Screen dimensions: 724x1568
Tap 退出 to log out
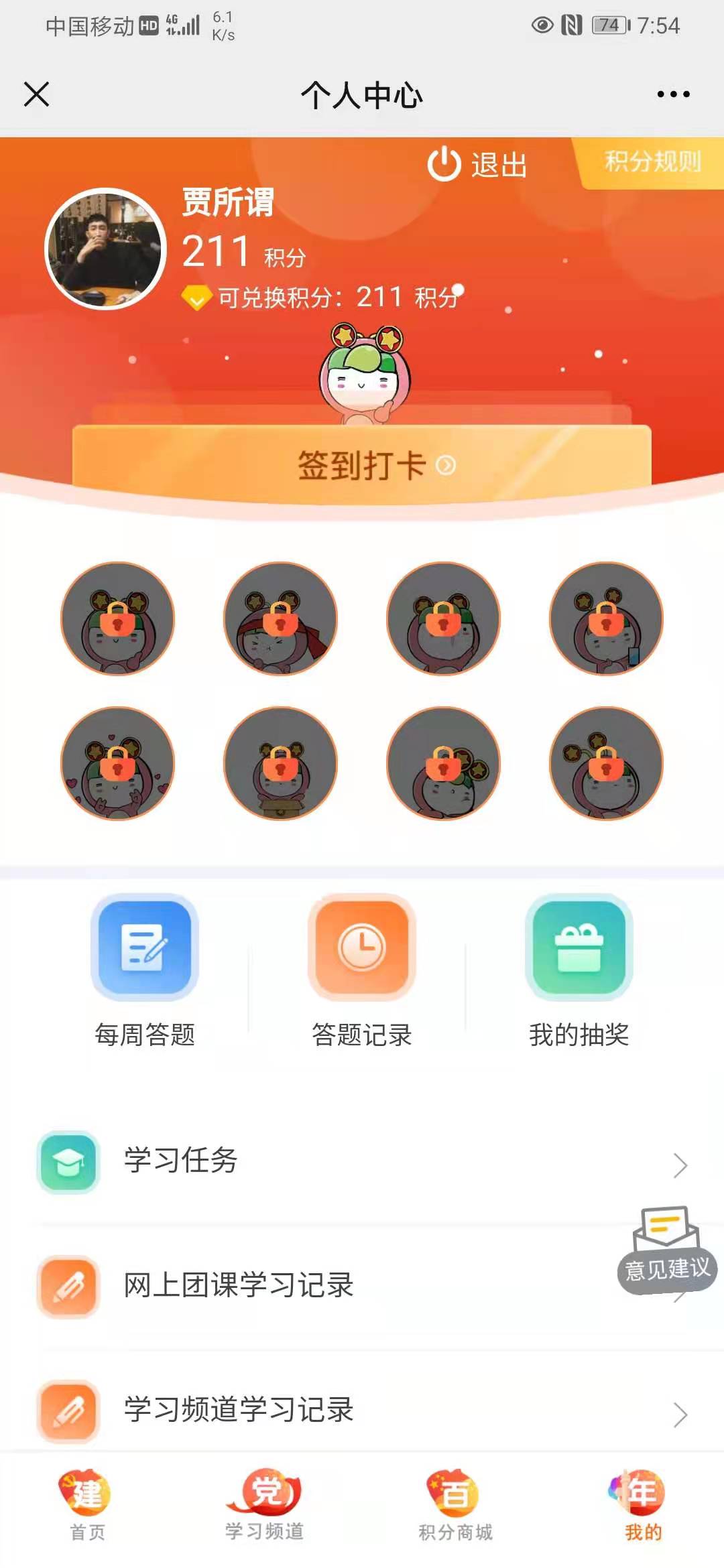tap(477, 165)
